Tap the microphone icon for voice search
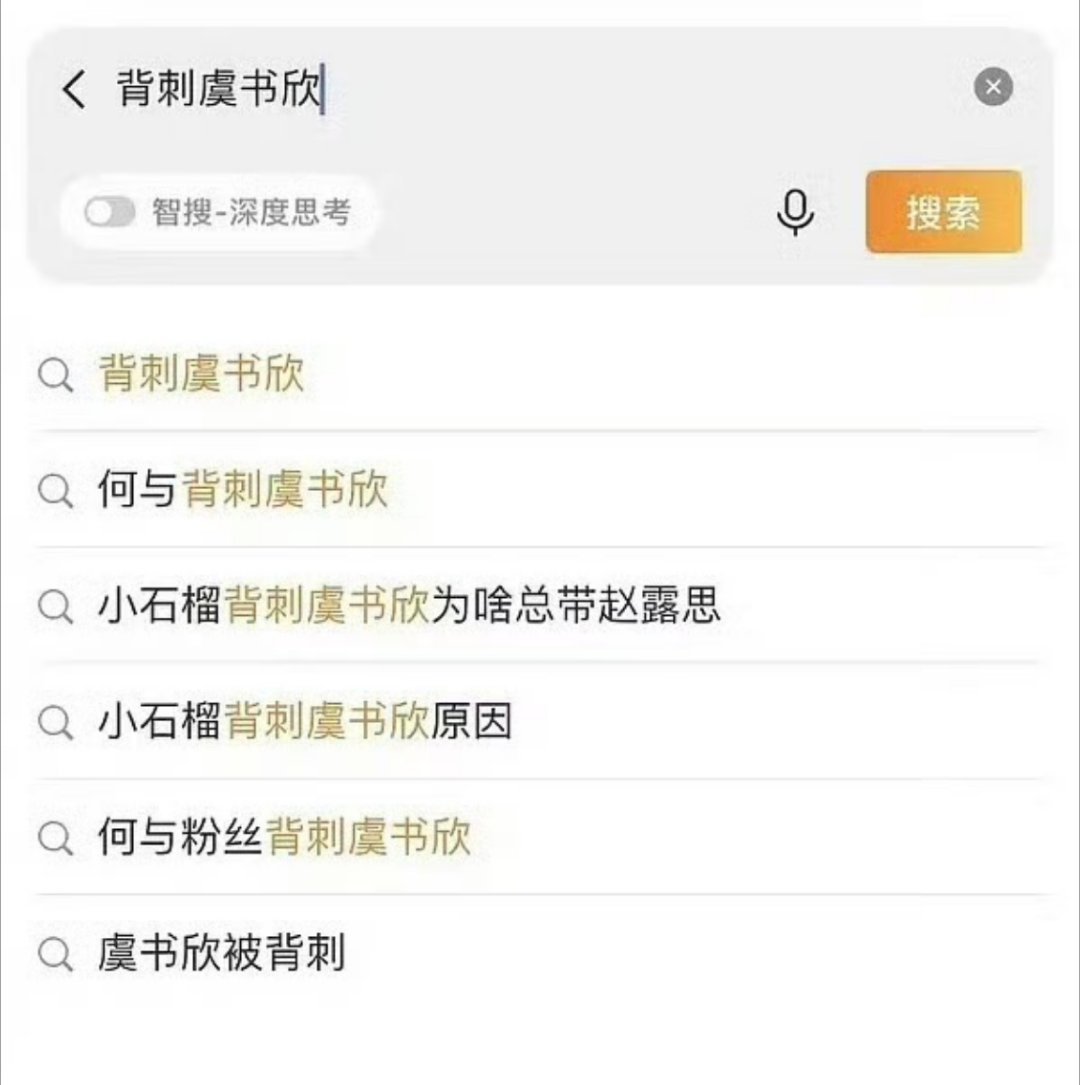This screenshot has width=1080, height=1085. tap(795, 212)
